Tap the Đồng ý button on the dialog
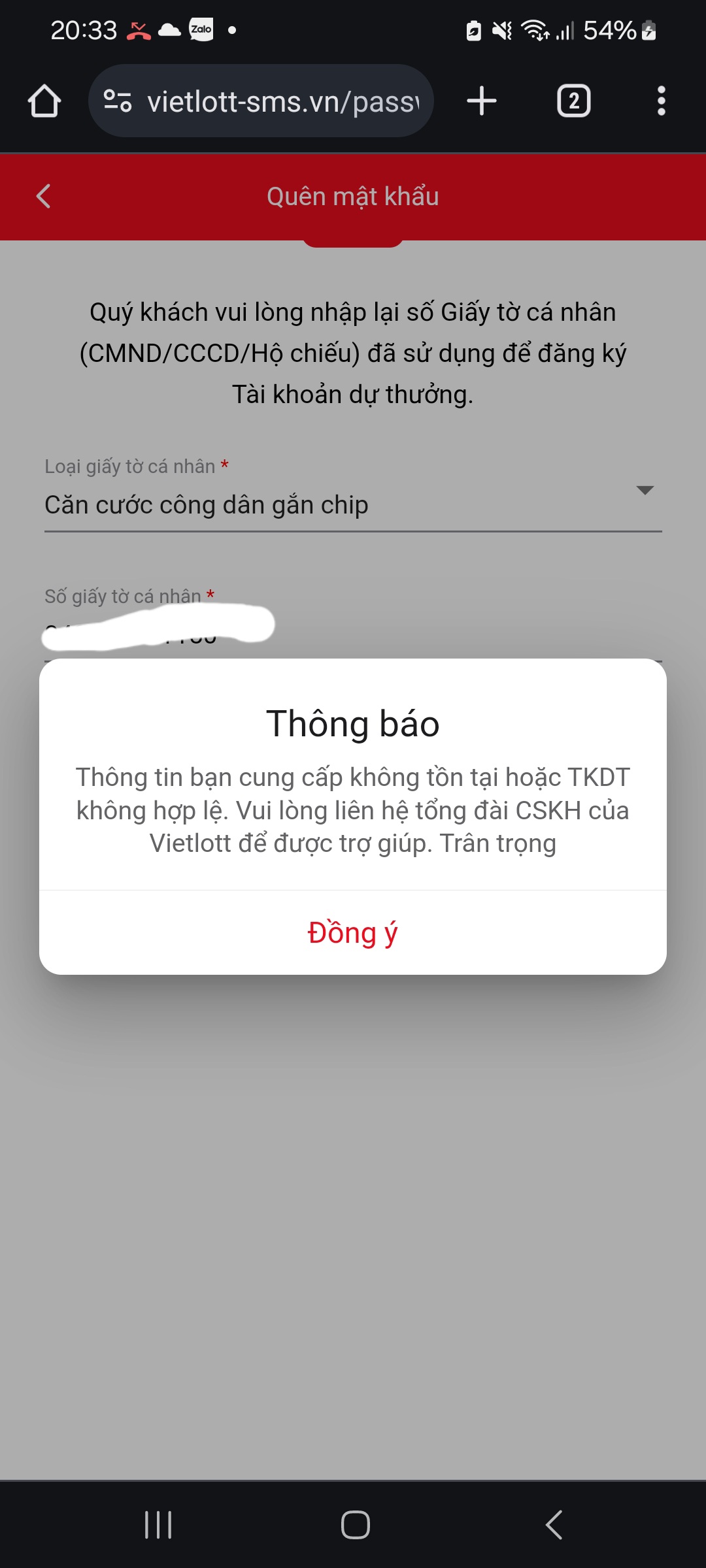The height and width of the screenshot is (1568, 706). [x=352, y=933]
